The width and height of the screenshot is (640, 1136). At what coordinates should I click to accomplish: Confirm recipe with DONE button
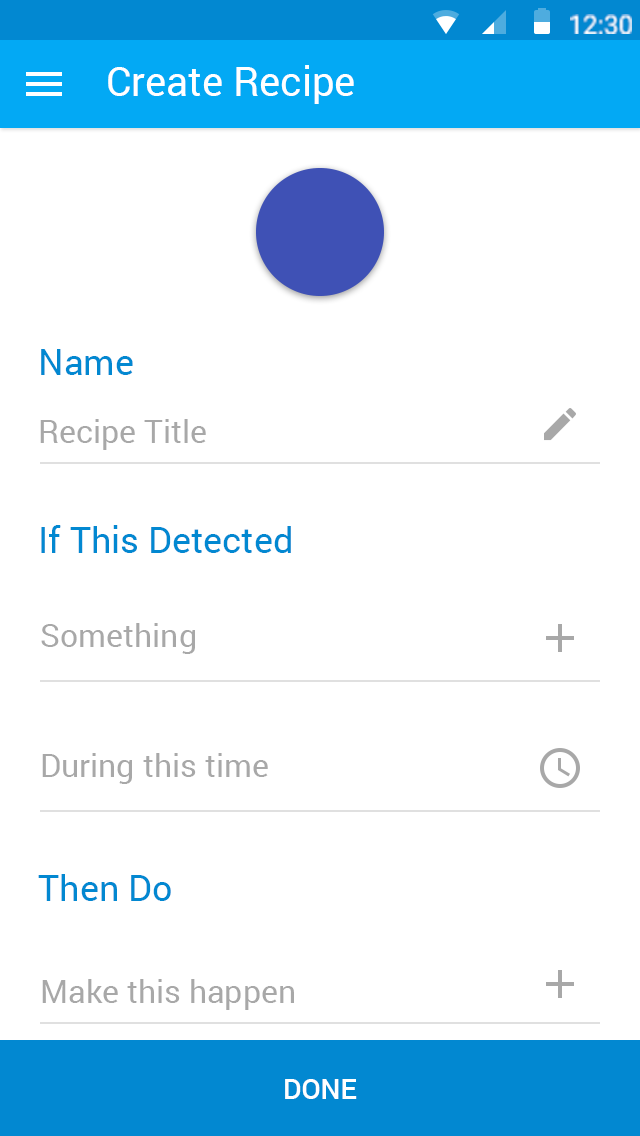click(320, 1089)
